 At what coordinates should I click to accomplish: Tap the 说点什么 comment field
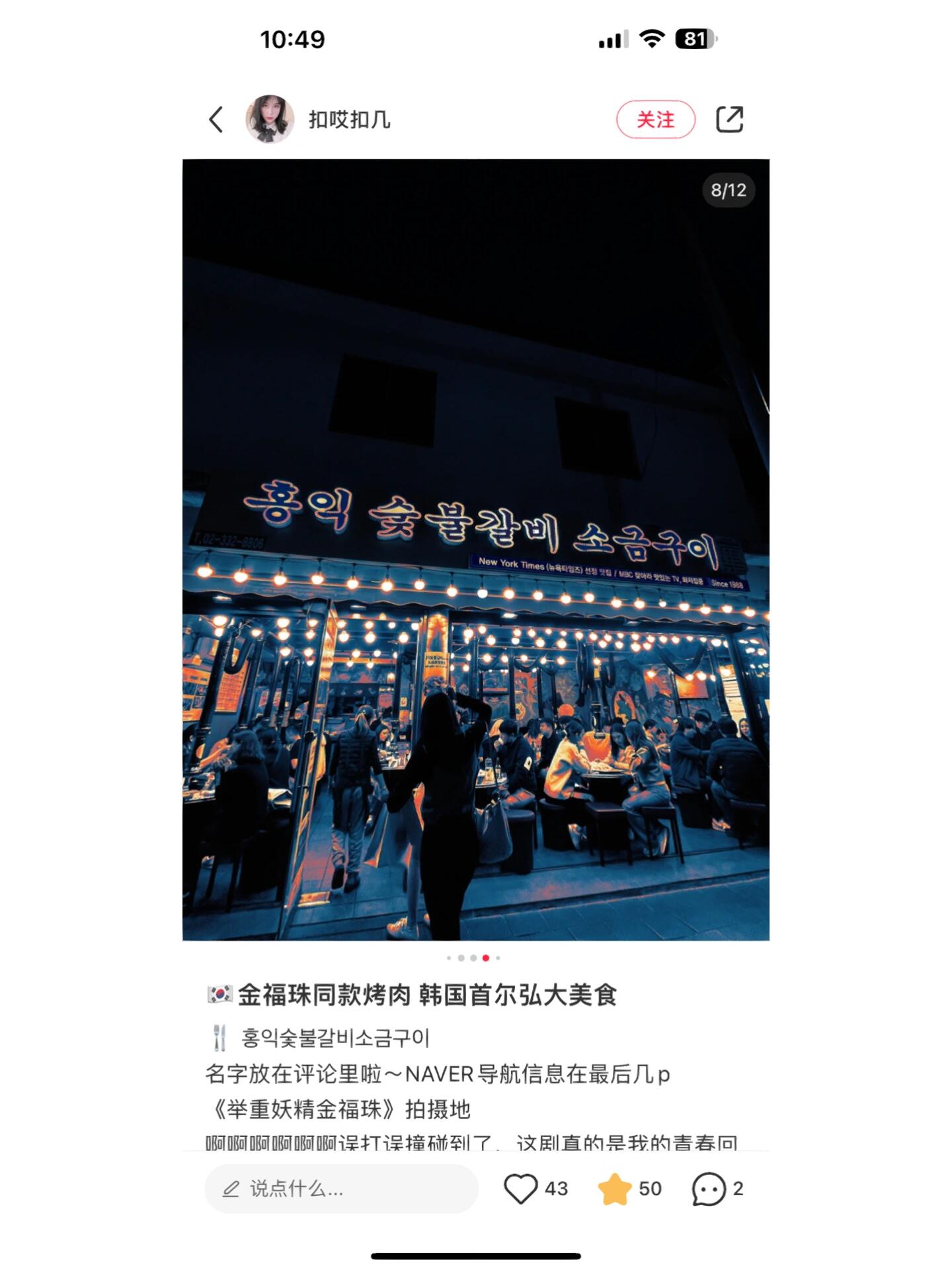tap(341, 1189)
